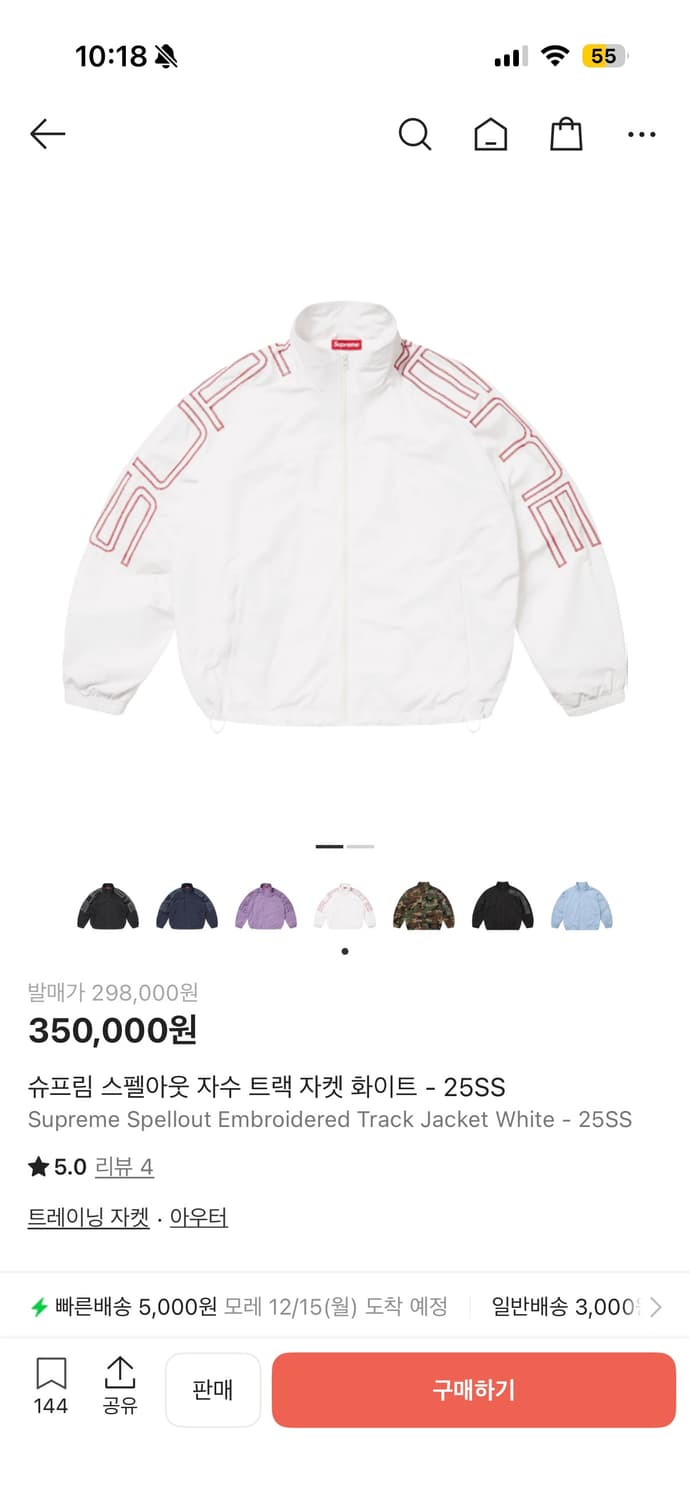Image resolution: width=690 pixels, height=1500 pixels.
Task: Tap 구매하기 to buy the jacket
Action: click(x=473, y=1390)
